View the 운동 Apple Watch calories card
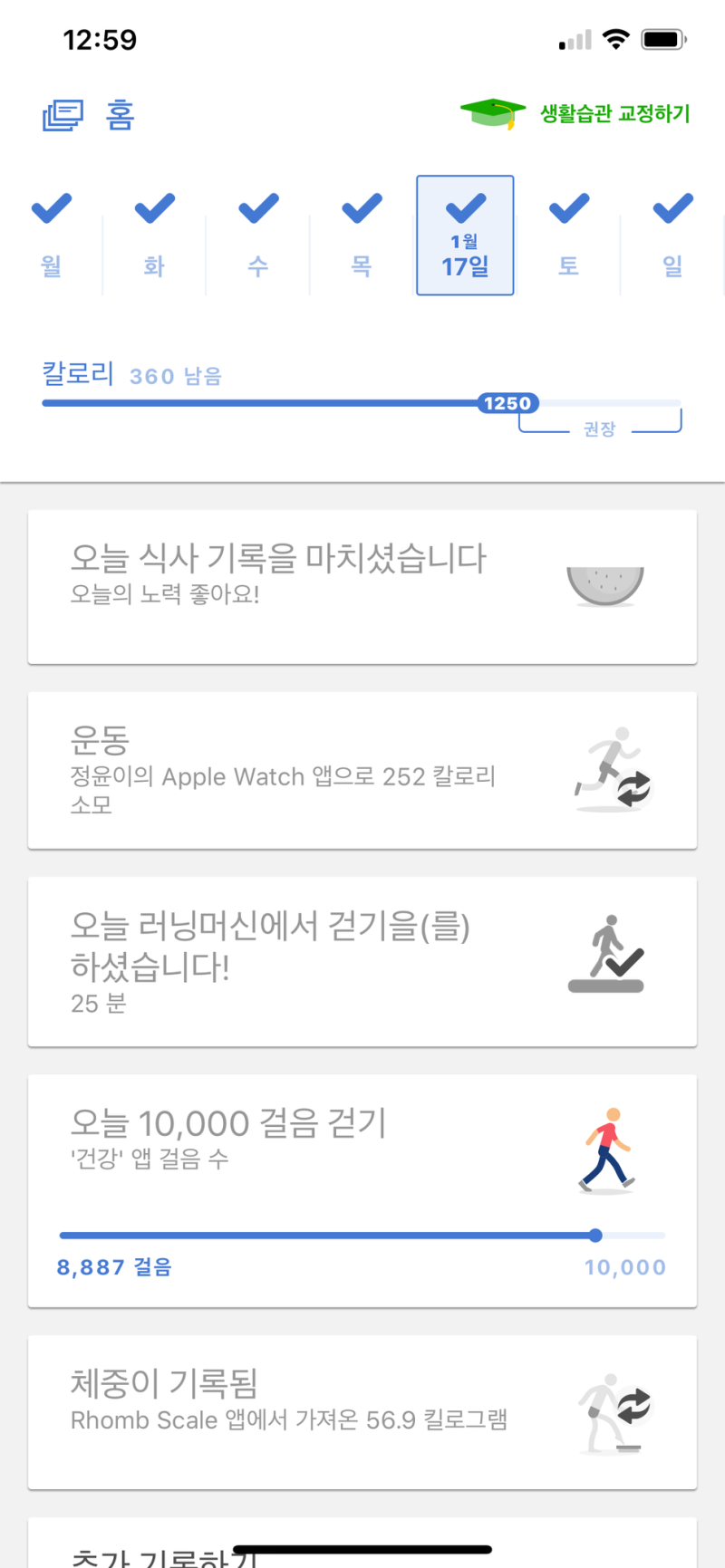725x1568 pixels. (362, 770)
